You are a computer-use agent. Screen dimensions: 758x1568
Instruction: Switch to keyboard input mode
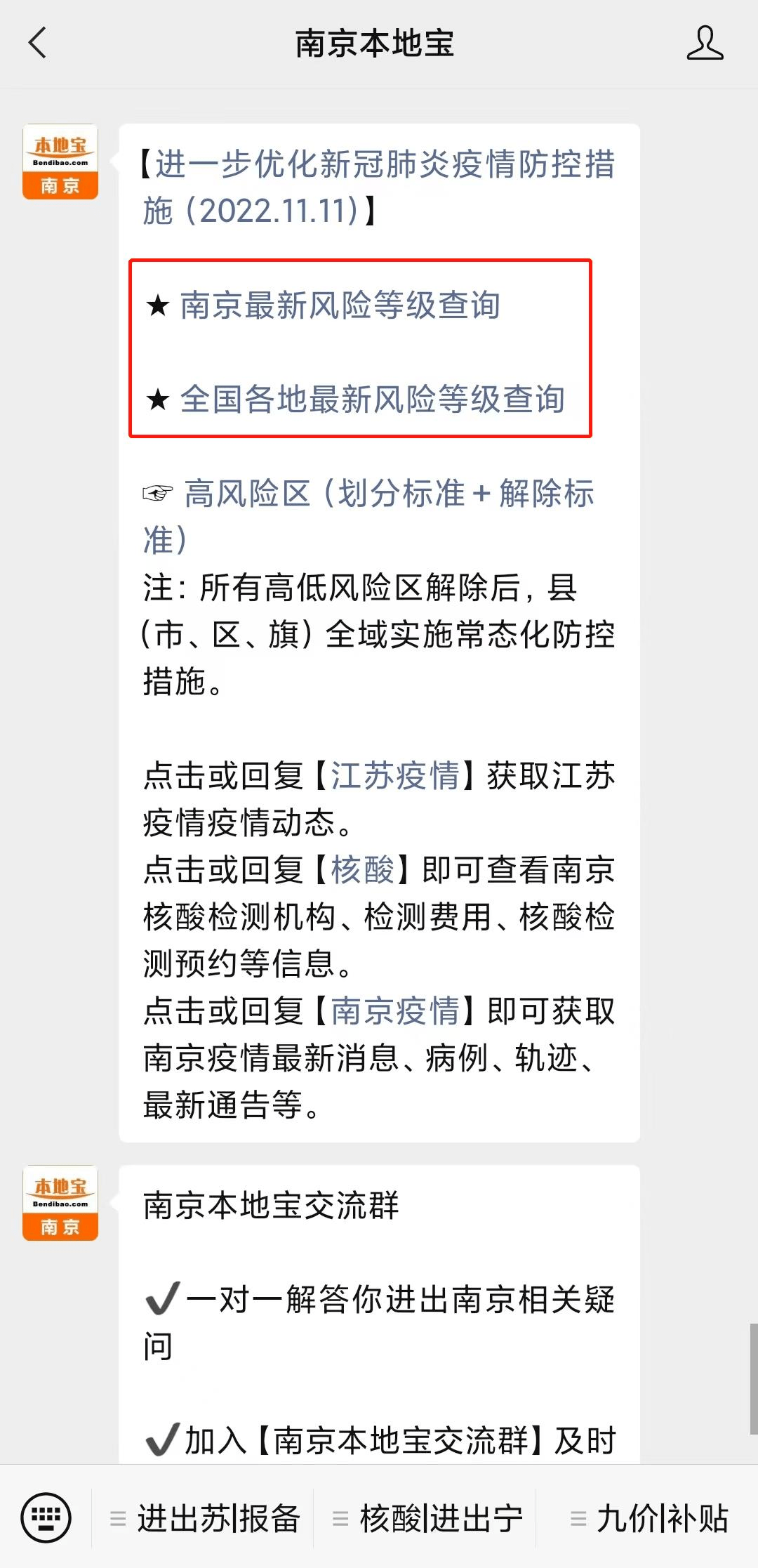click(x=46, y=1518)
